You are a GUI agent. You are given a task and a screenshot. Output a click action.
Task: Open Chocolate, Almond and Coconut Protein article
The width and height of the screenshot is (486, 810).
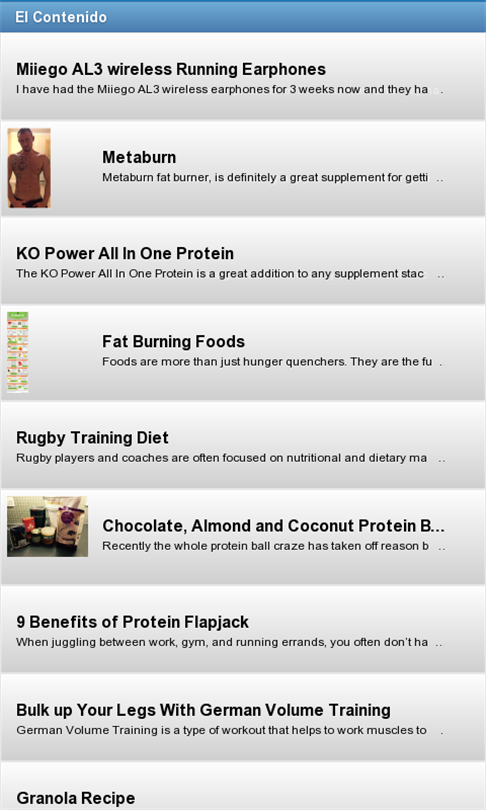pyautogui.click(x=243, y=537)
